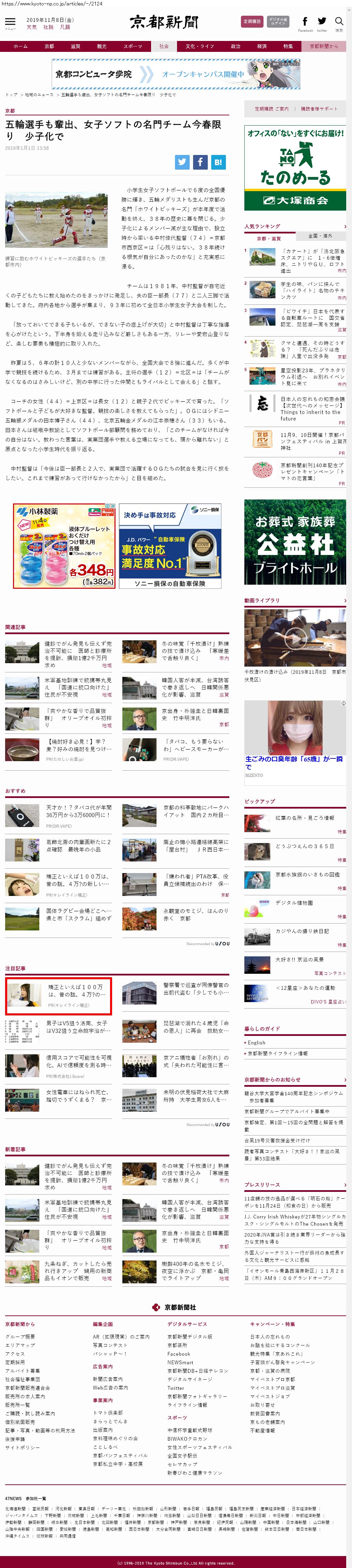This screenshot has height=1568, width=352.
Task: Bookmark article with Hatena B! button
Action: point(218,162)
